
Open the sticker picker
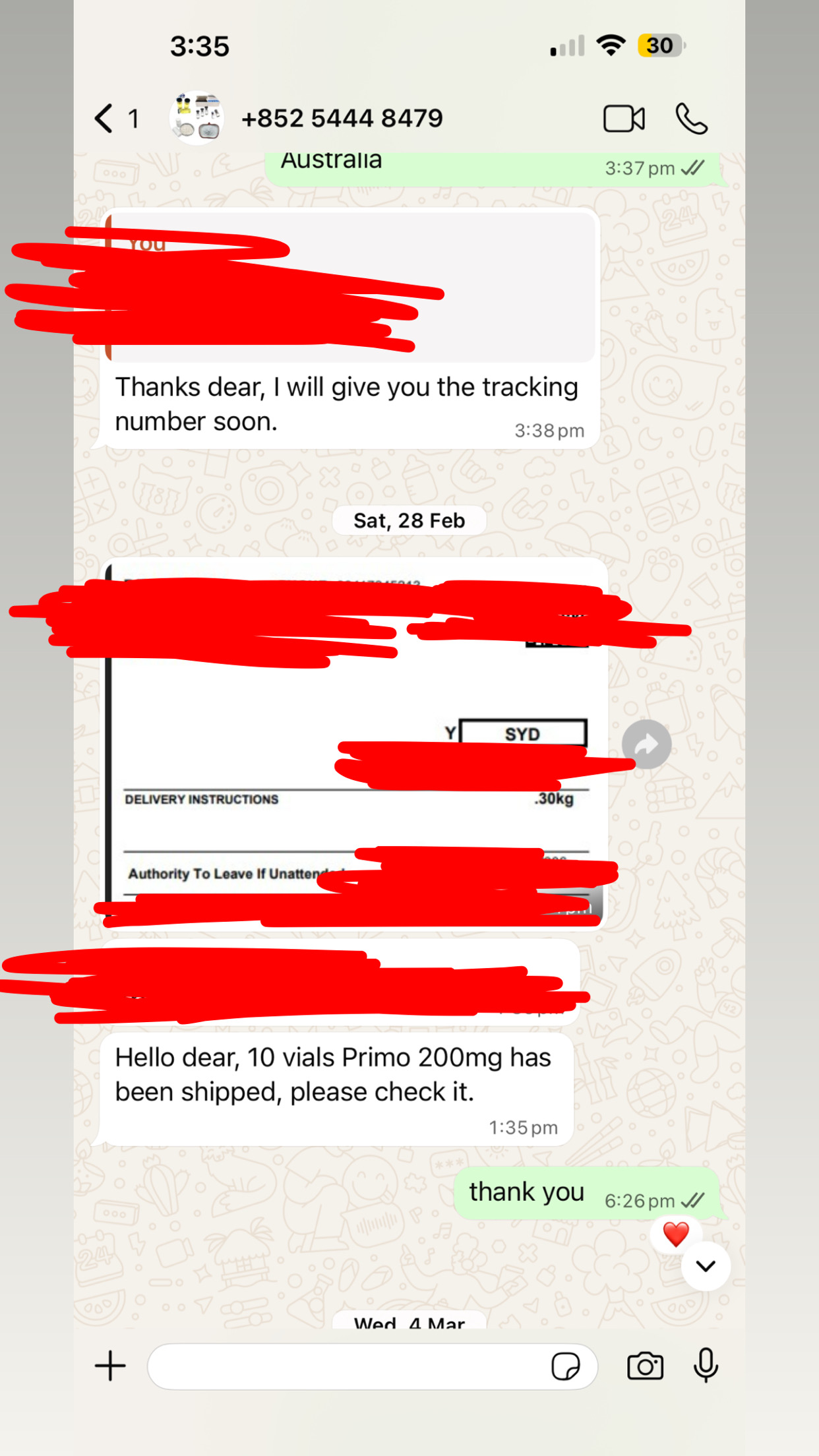(x=565, y=1366)
